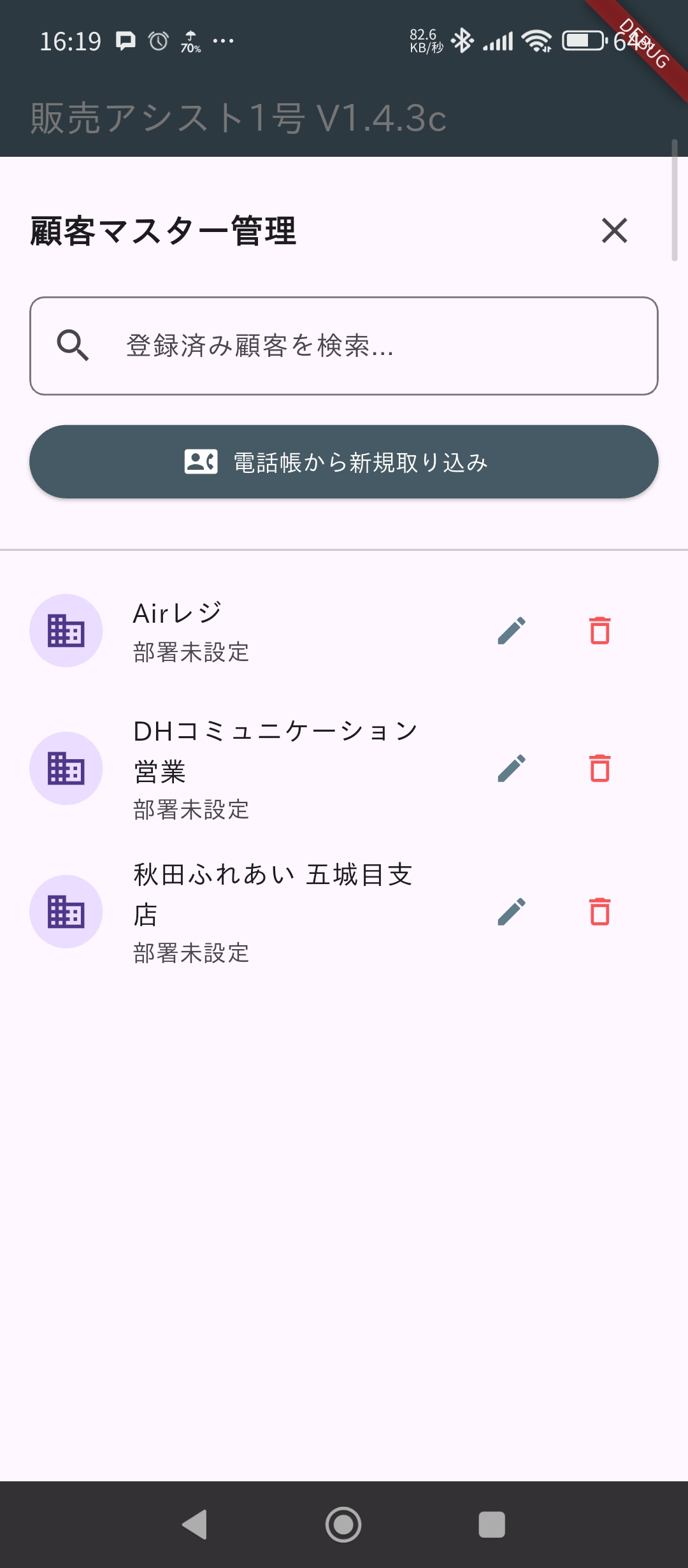This screenshot has height=1568, width=688.
Task: Go back with the system back button
Action: [x=195, y=1525]
